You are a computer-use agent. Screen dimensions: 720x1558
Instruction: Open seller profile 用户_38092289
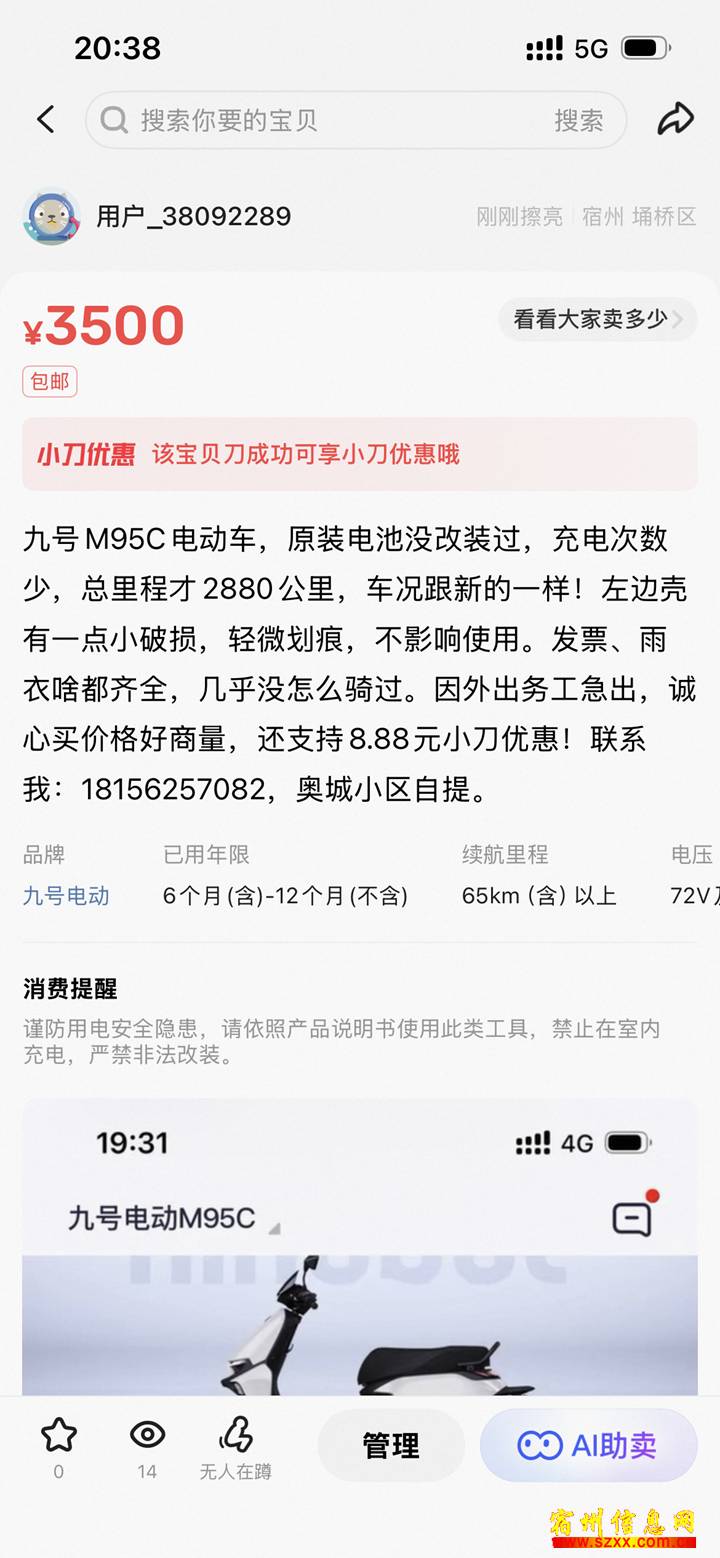(x=193, y=216)
